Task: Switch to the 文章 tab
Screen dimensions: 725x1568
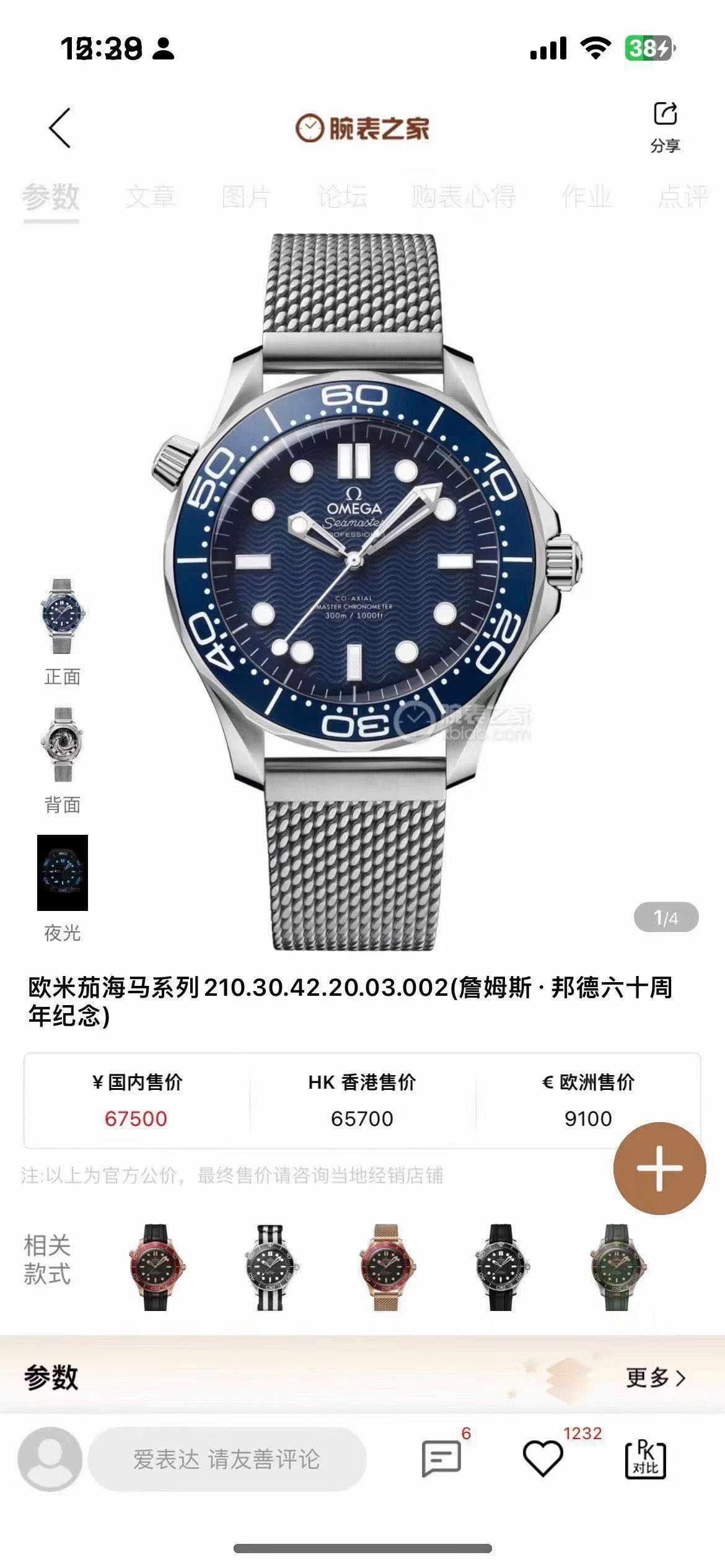Action: pyautogui.click(x=151, y=197)
